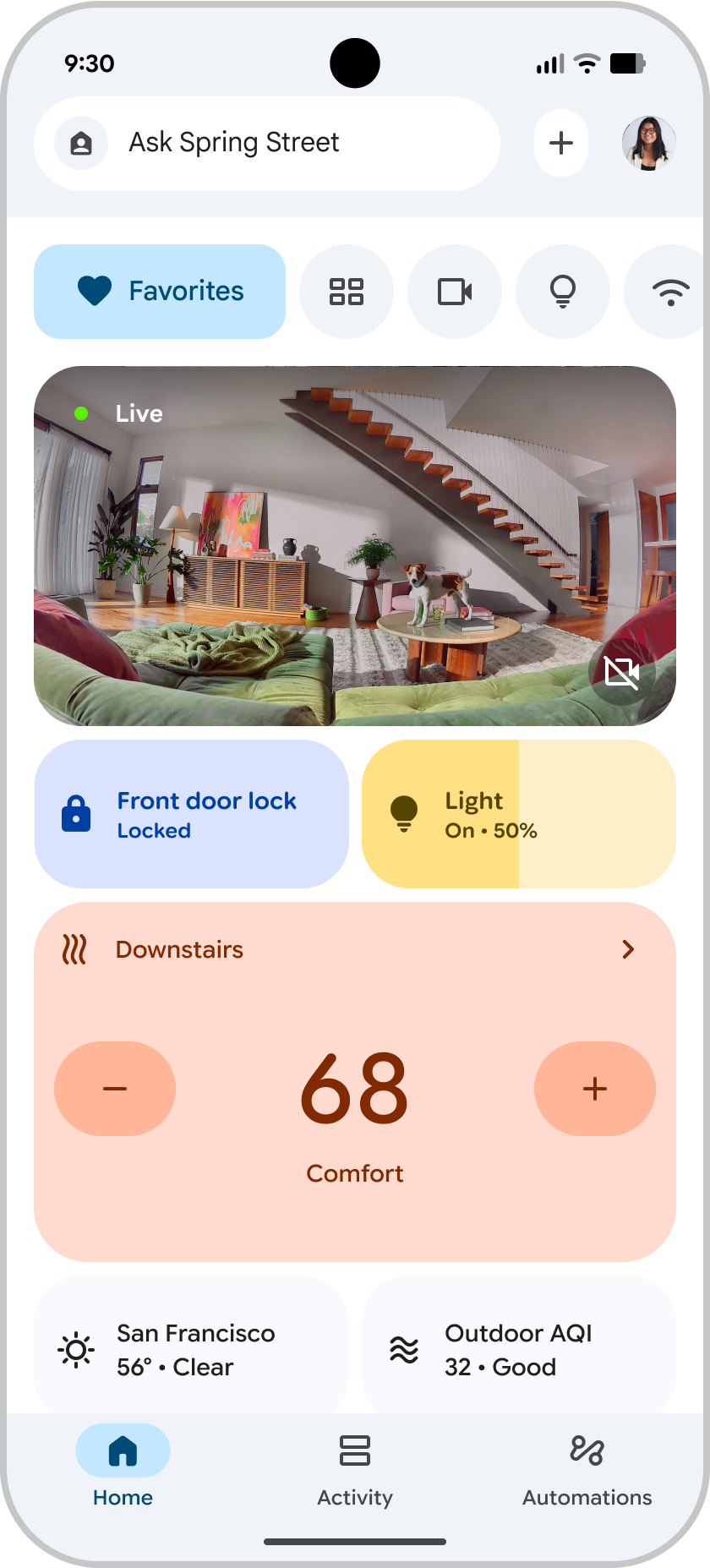This screenshot has height=1568, width=710.
Task: Switch to the cameras tab
Action: click(x=455, y=292)
